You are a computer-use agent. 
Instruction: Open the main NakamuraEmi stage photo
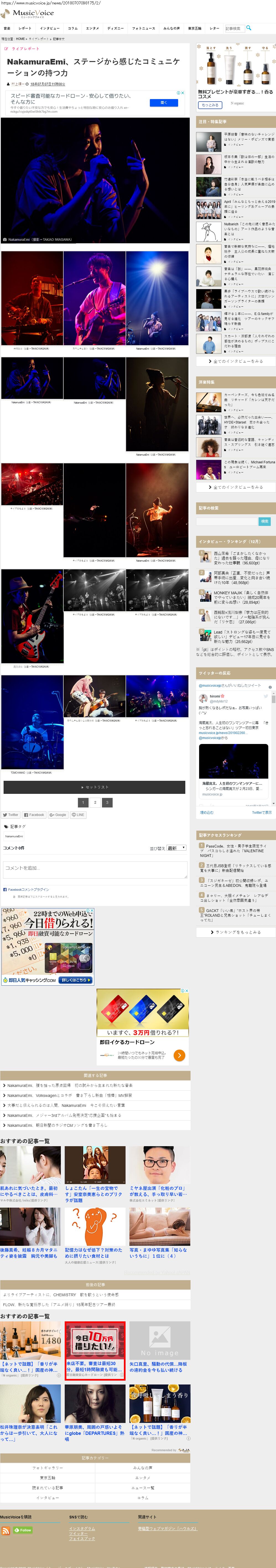tap(95, 180)
